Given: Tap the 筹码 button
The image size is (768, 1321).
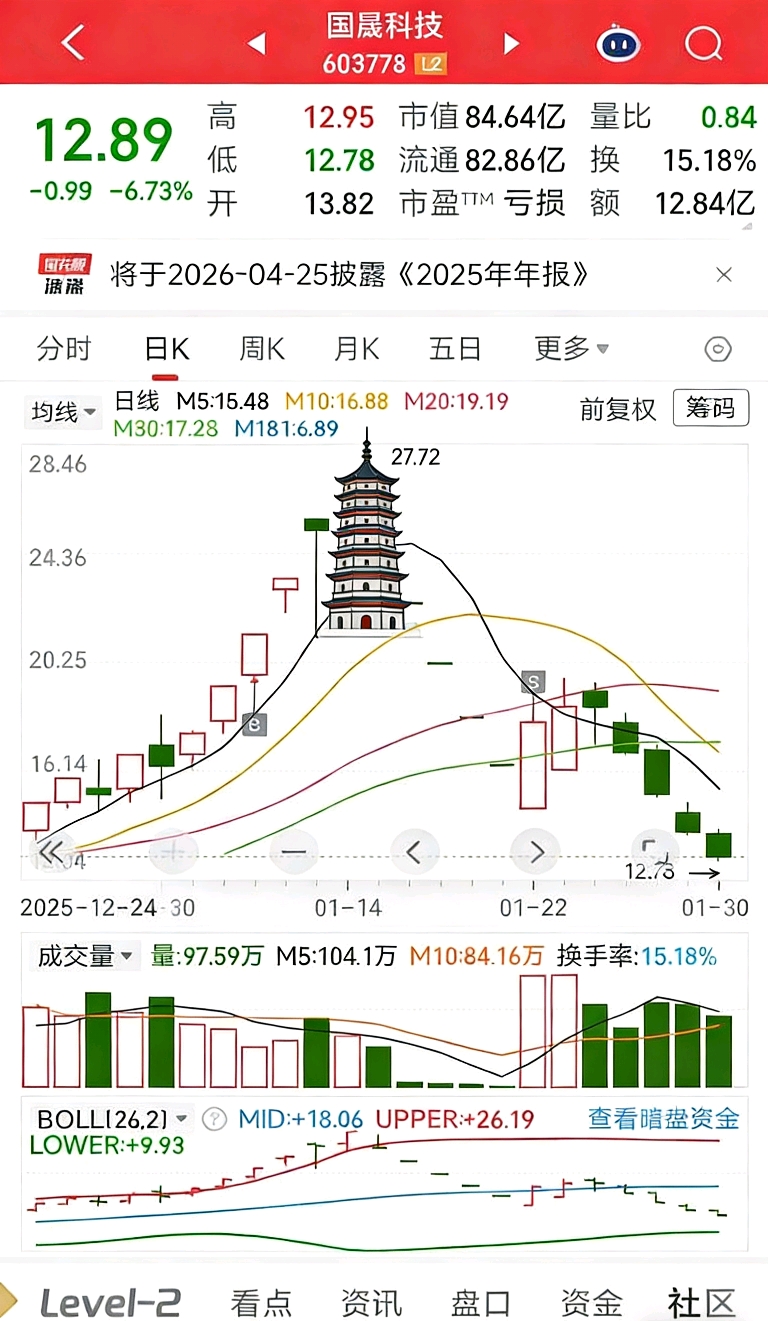Looking at the screenshot, I should pos(710,408).
